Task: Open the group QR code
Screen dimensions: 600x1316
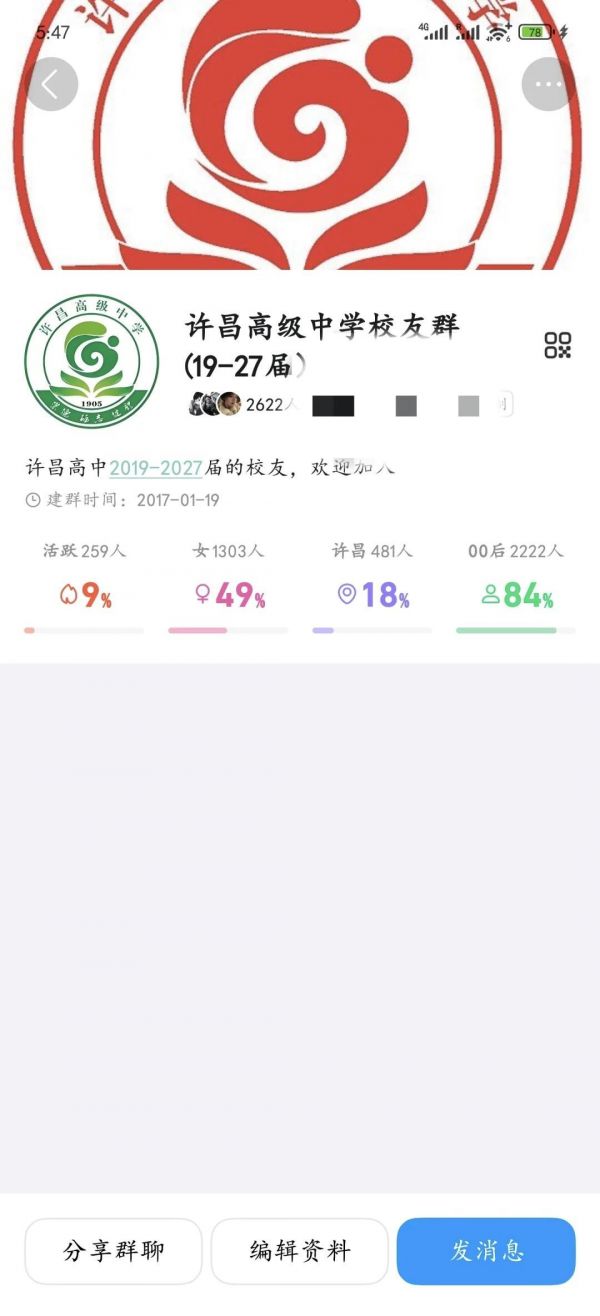Action: [x=557, y=345]
